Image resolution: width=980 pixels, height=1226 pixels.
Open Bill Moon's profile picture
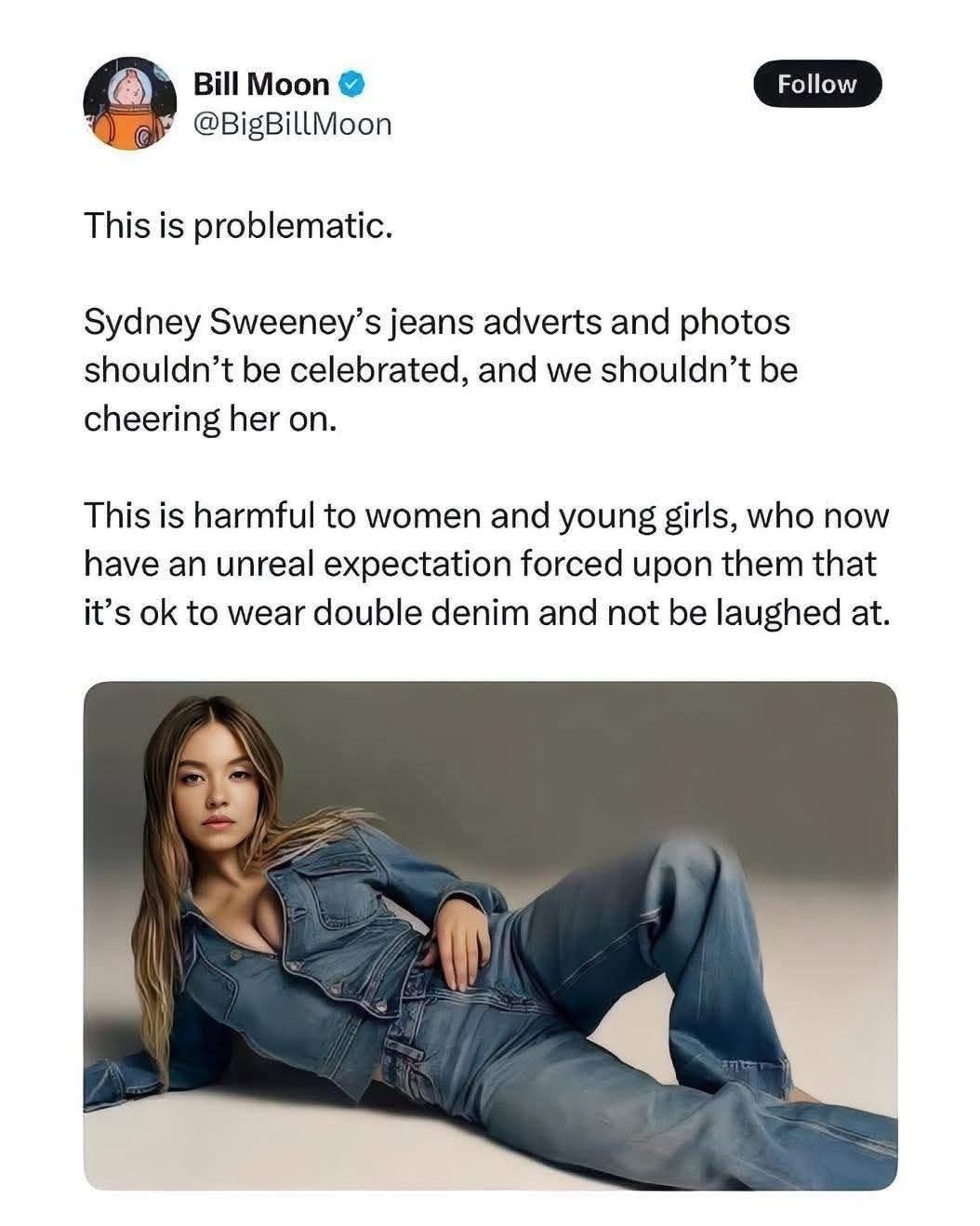(130, 102)
